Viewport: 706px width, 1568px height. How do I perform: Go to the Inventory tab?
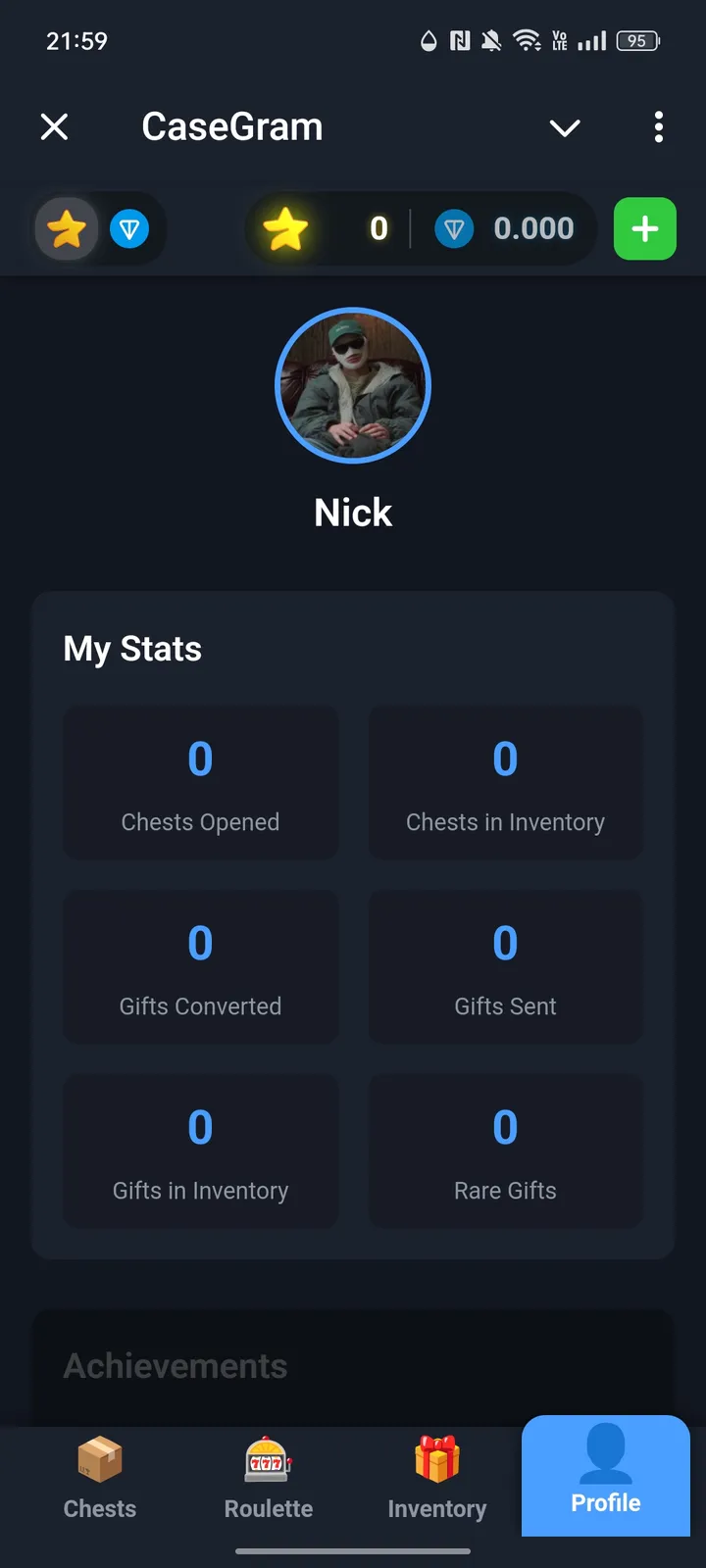coord(437,1478)
